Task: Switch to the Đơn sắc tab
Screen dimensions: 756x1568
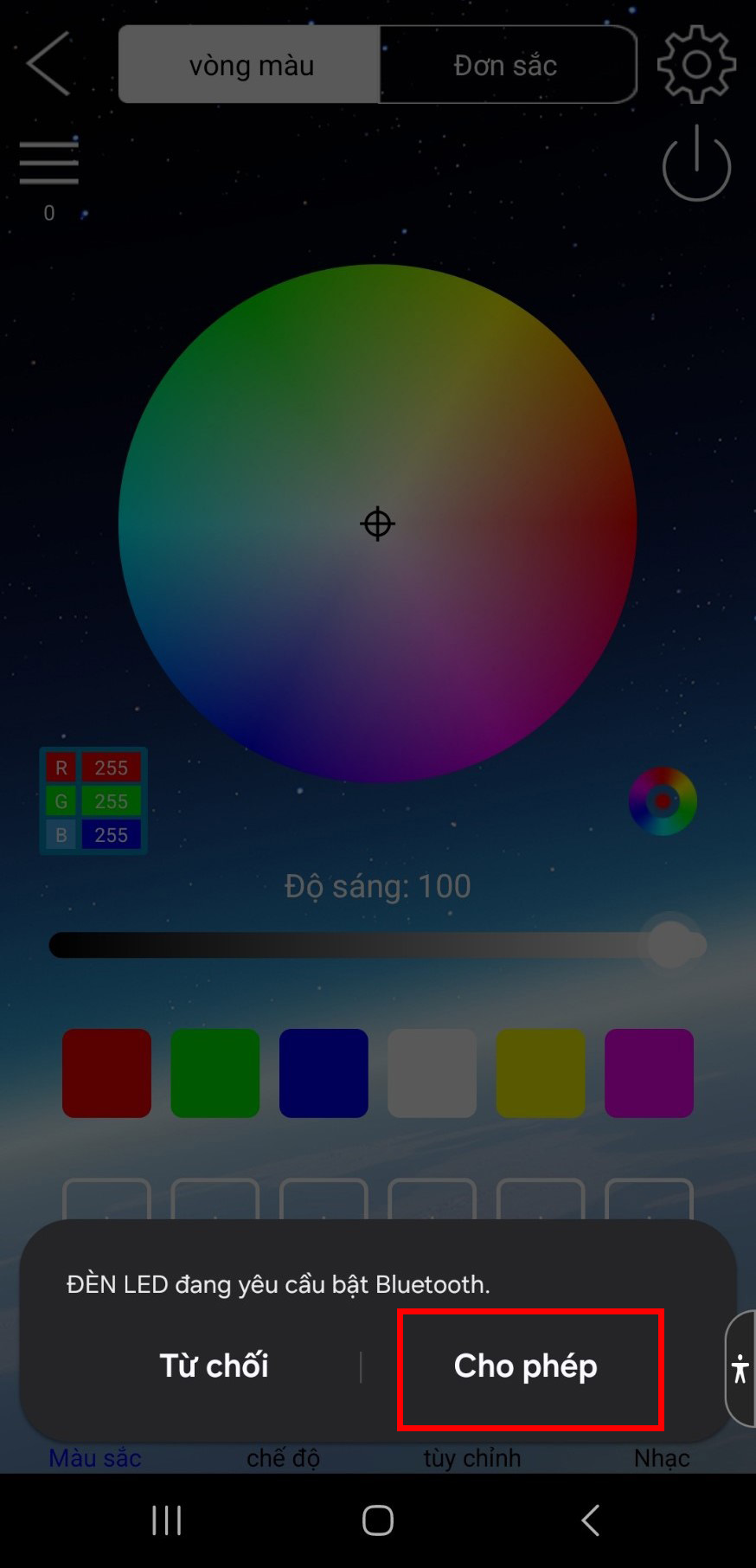Action: (x=507, y=65)
